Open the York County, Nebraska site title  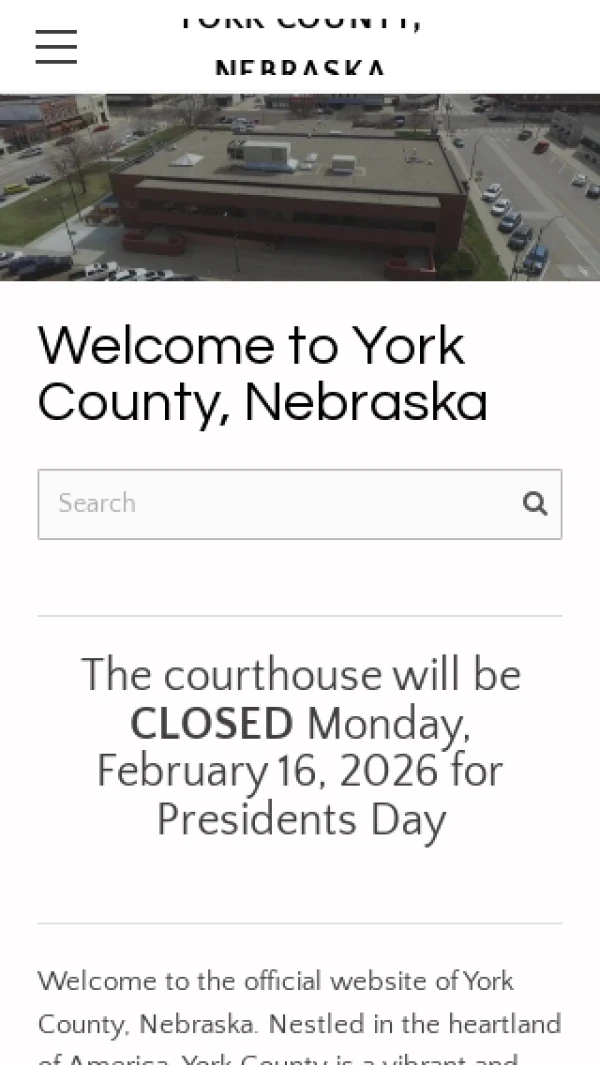[x=300, y=44]
